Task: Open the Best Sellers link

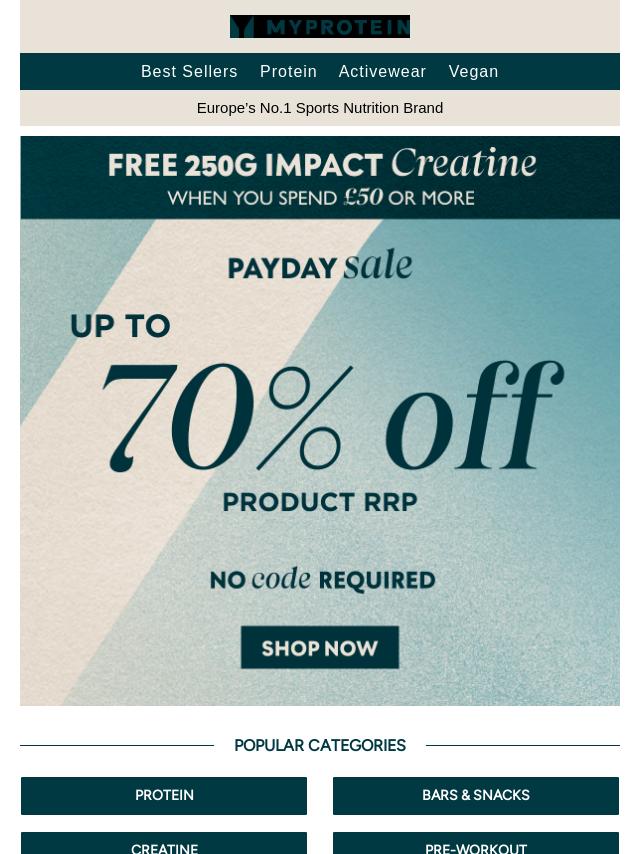Action: coord(189,72)
